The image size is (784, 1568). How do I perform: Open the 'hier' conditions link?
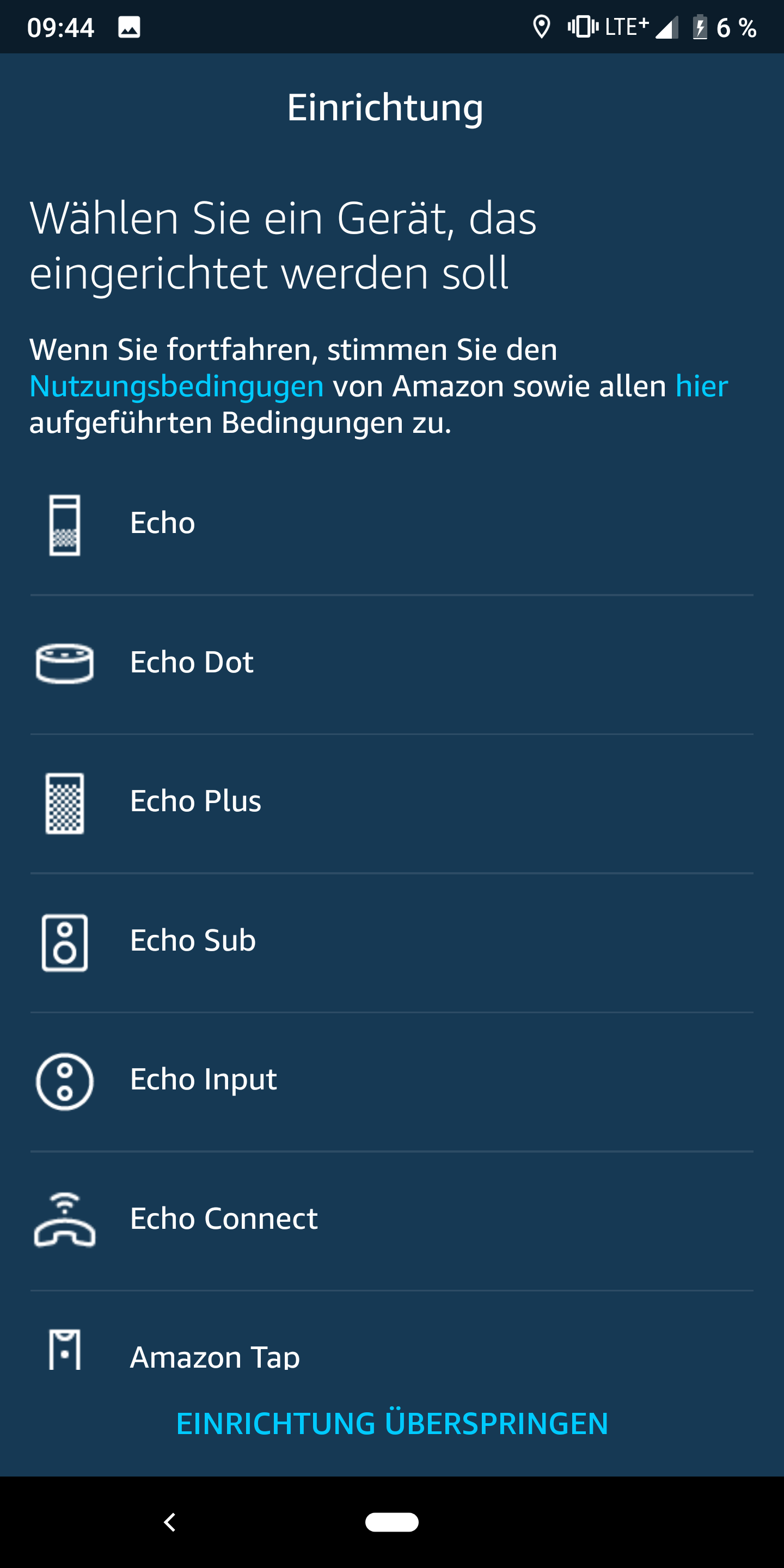[701, 386]
